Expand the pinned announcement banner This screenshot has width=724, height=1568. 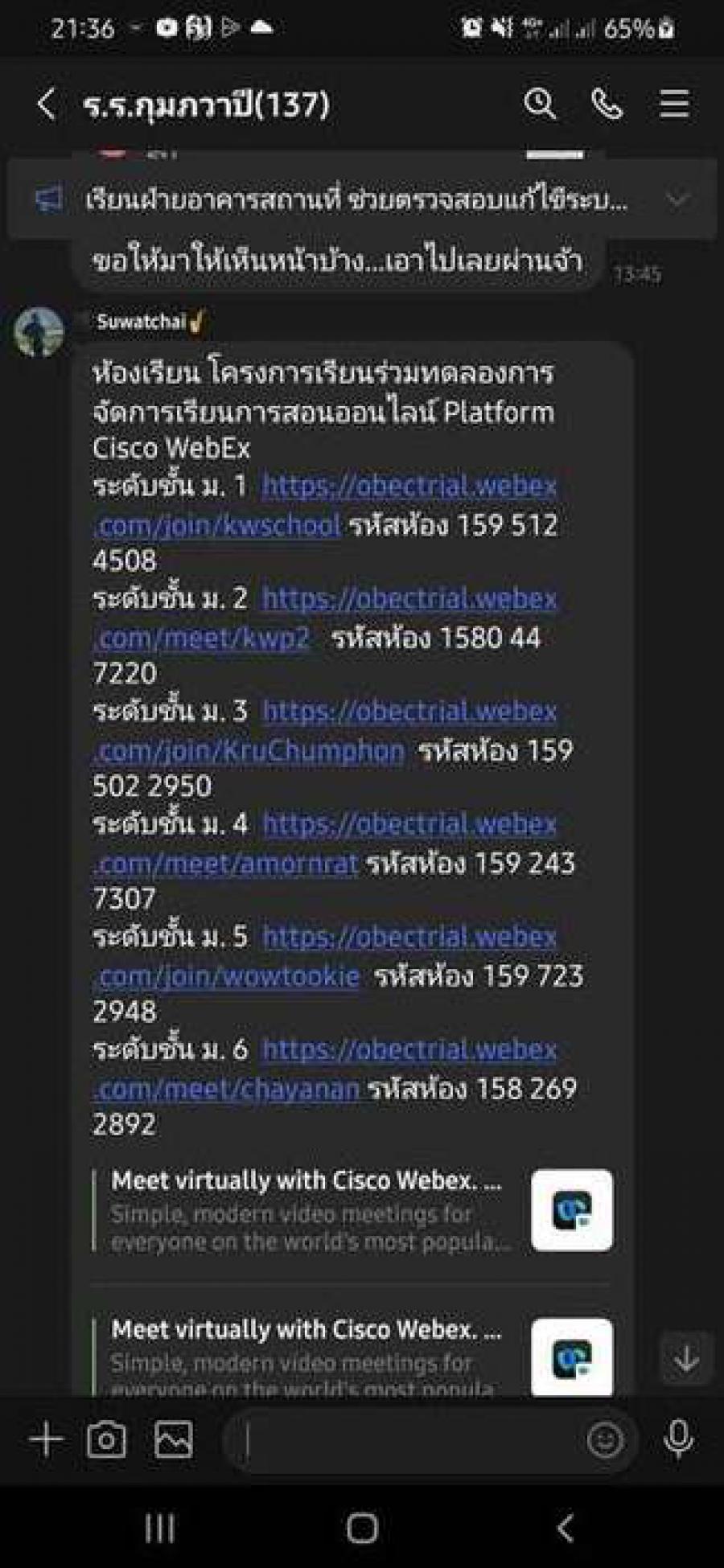click(x=678, y=199)
